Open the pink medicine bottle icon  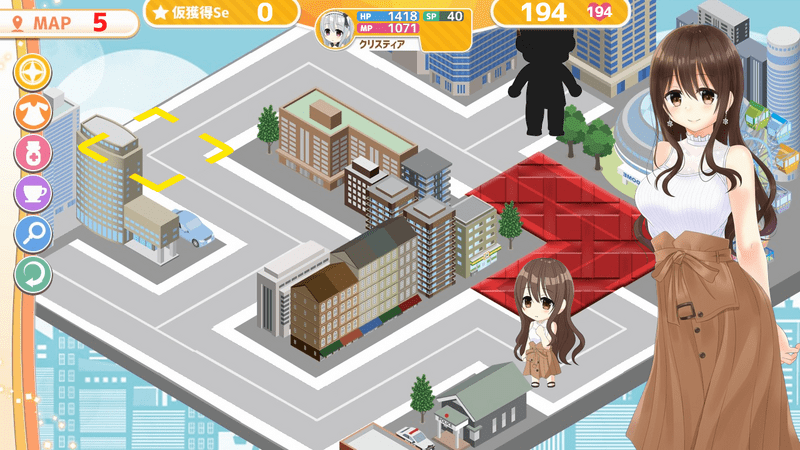[33, 153]
